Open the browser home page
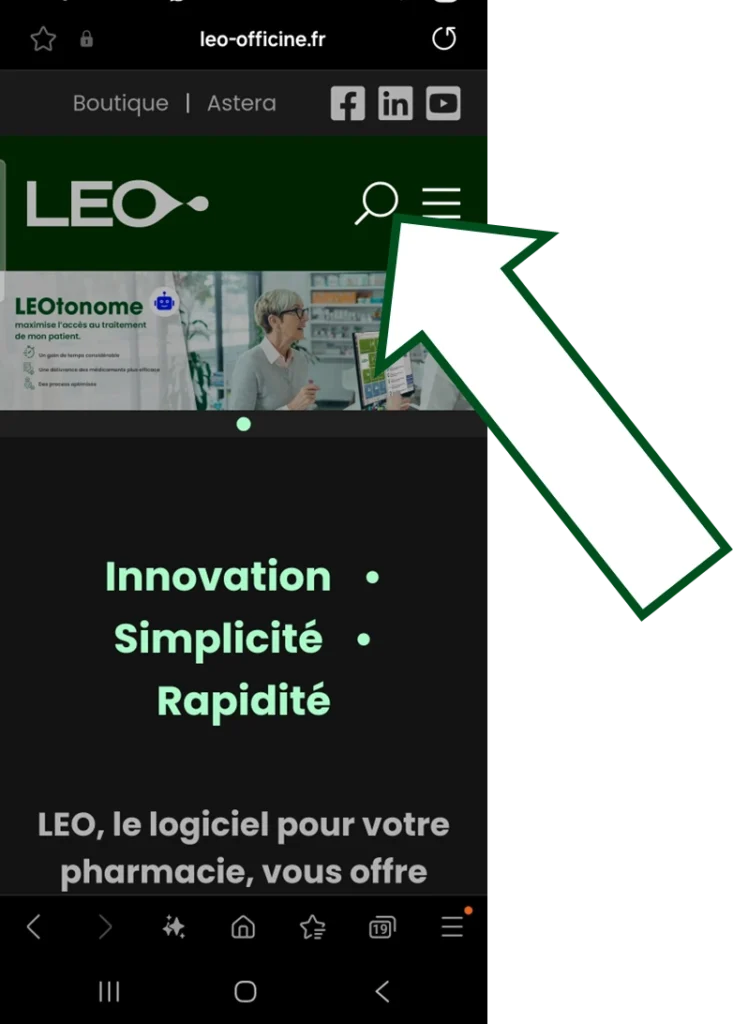733x1024 pixels. (x=243, y=928)
